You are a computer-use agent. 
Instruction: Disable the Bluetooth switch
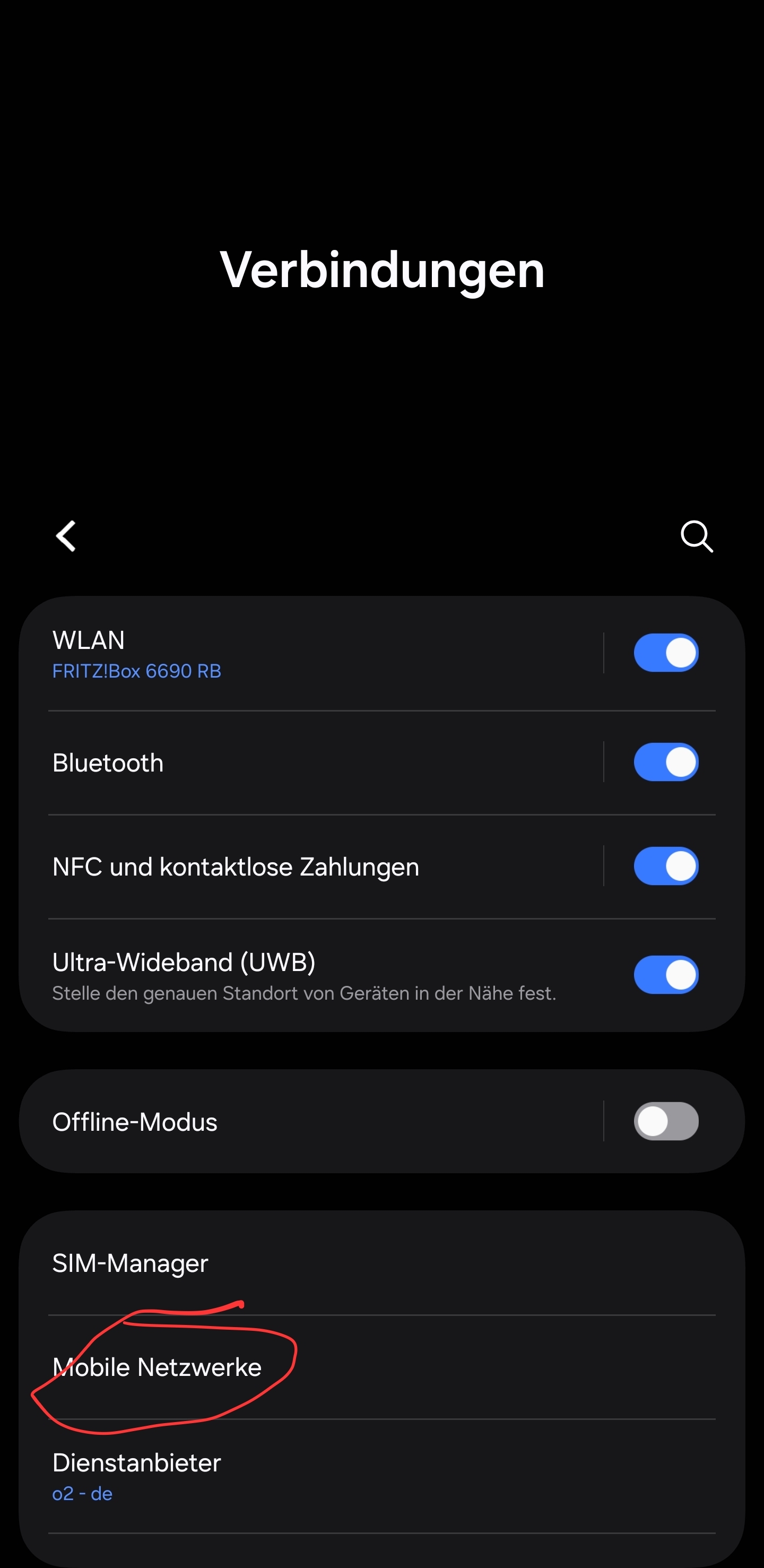tap(665, 762)
